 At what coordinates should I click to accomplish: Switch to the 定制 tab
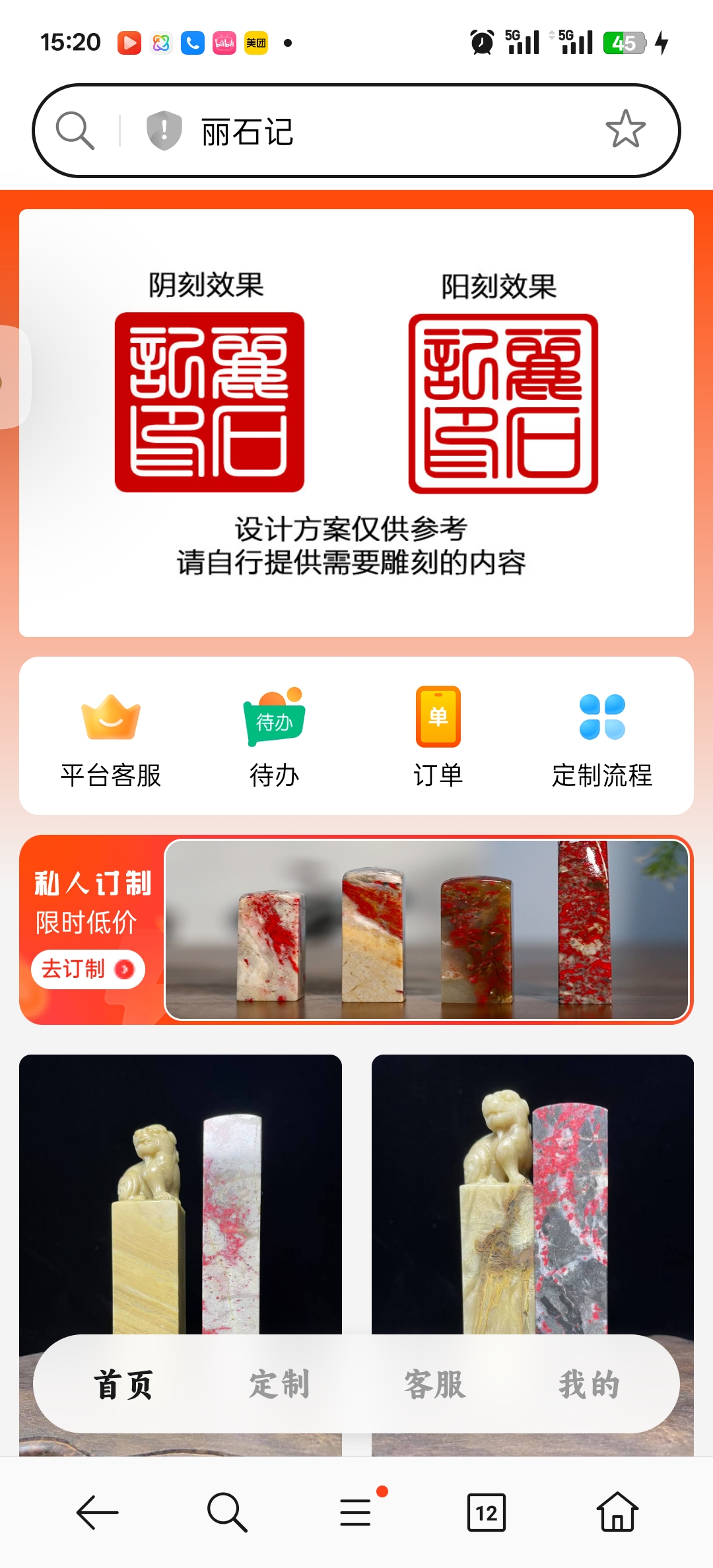click(279, 1385)
